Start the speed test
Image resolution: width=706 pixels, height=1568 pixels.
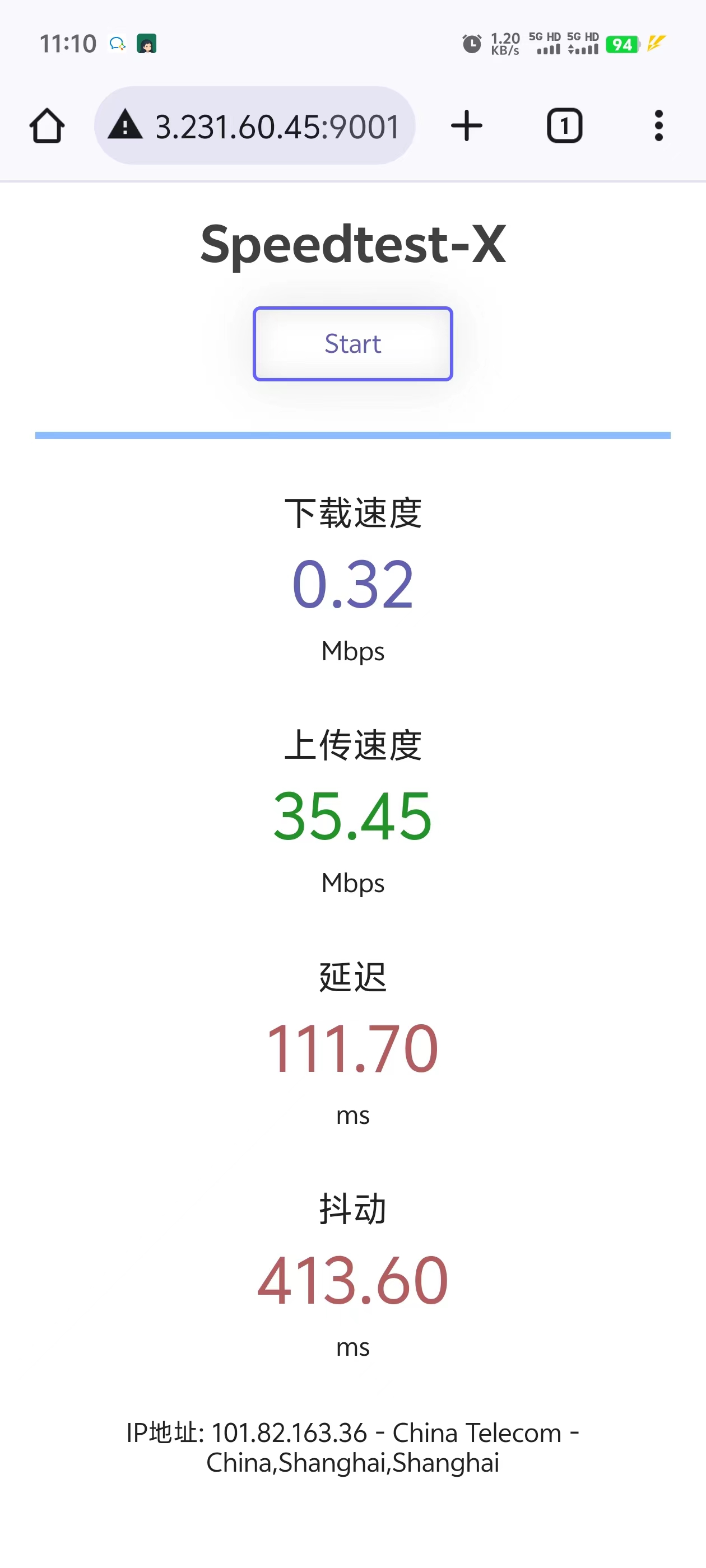point(352,344)
